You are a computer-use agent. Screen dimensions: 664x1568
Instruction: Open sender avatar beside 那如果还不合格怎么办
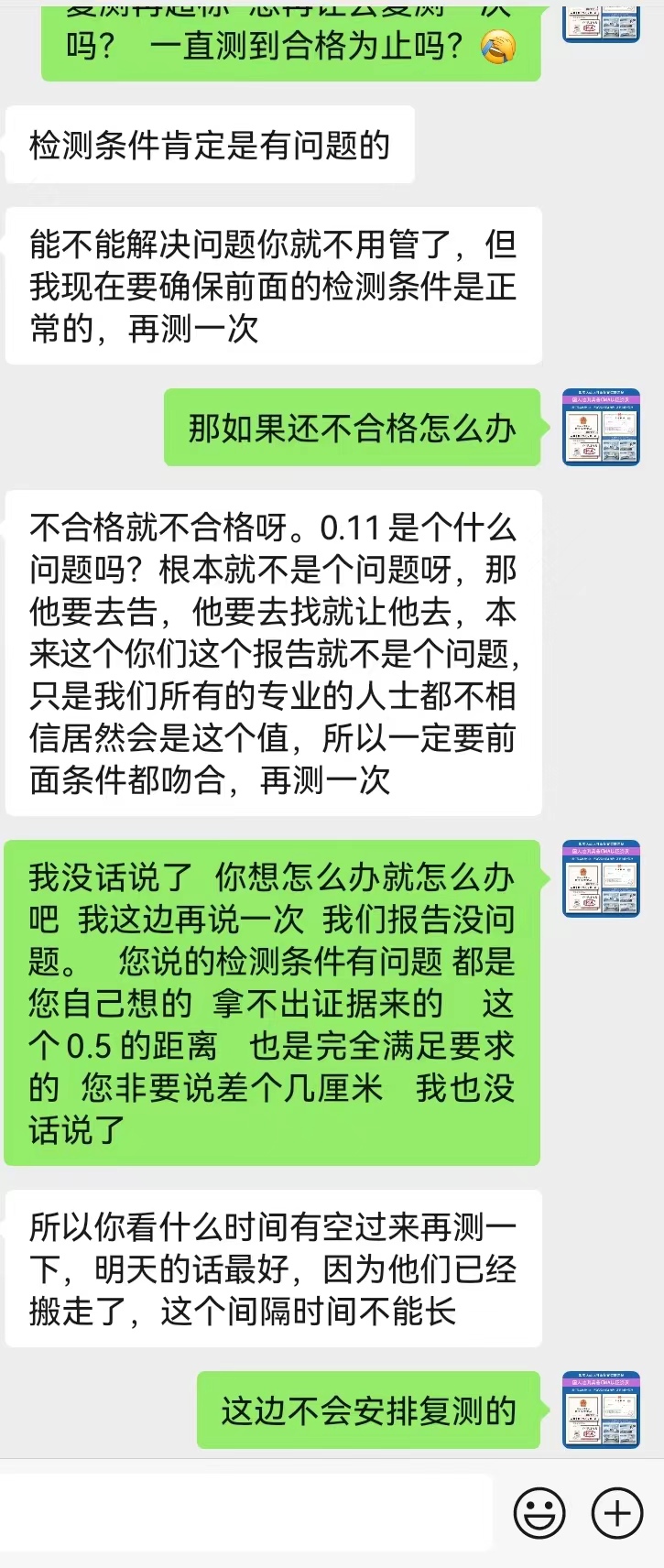(x=601, y=428)
